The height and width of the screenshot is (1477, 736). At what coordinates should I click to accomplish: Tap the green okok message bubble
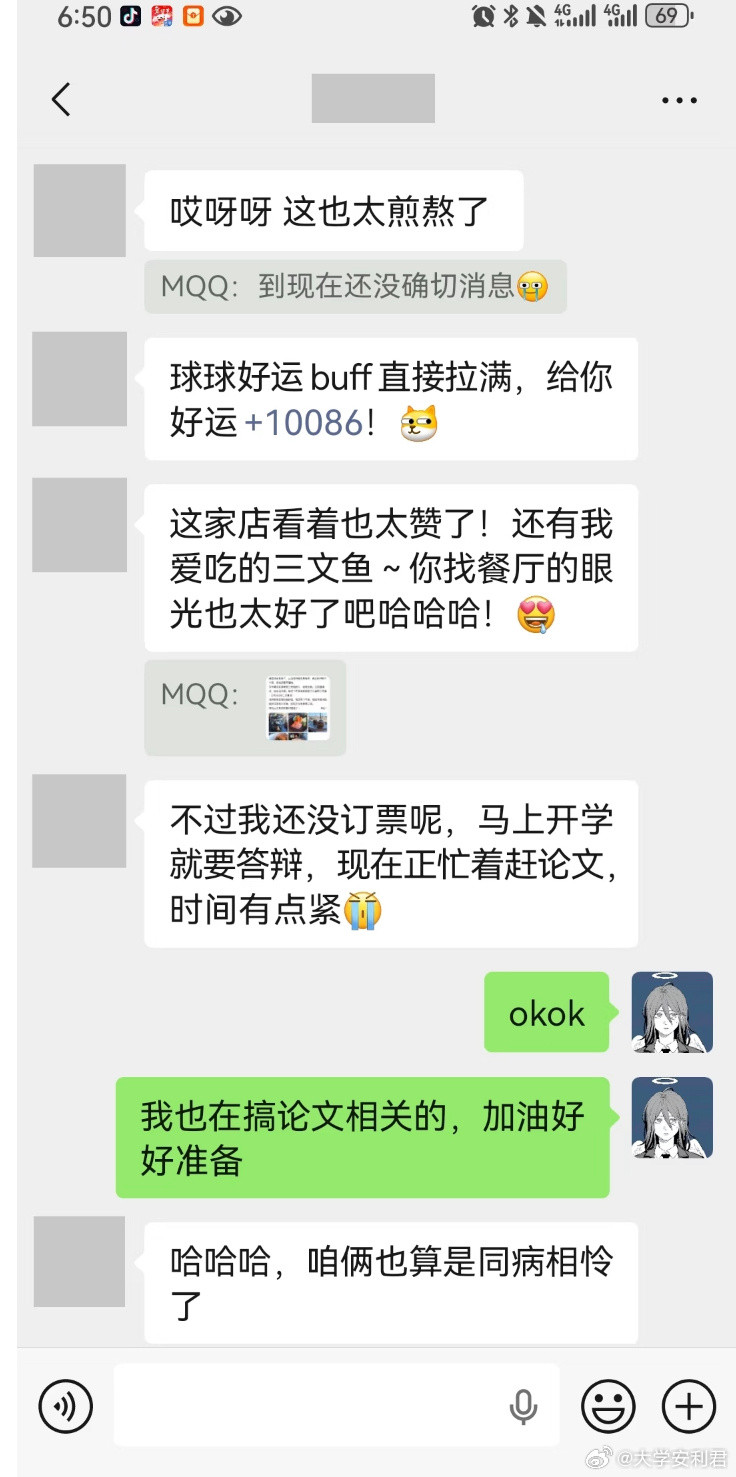547,1012
